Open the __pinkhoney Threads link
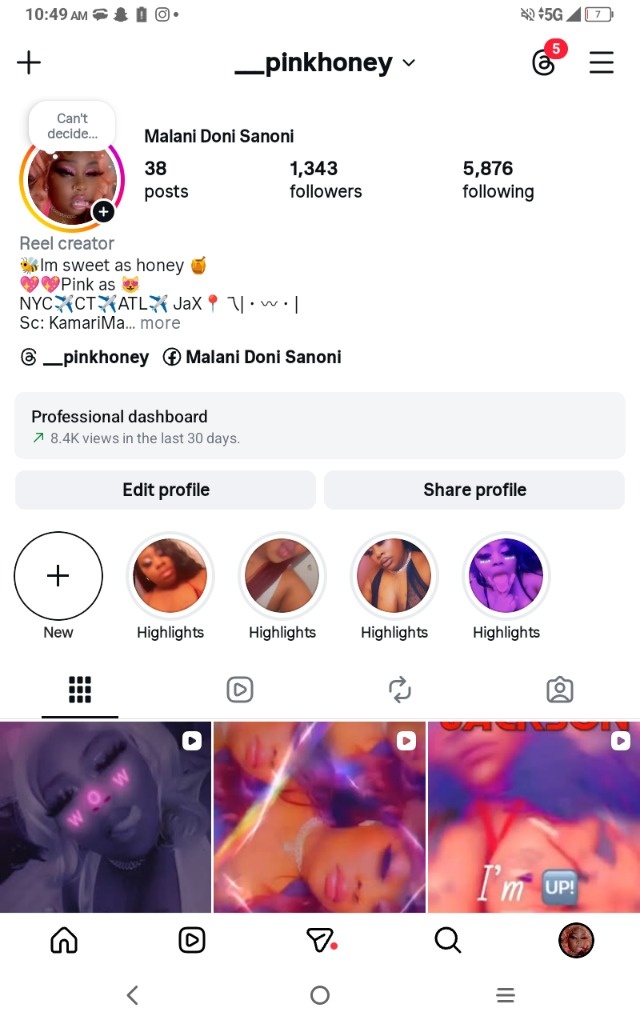 85,357
